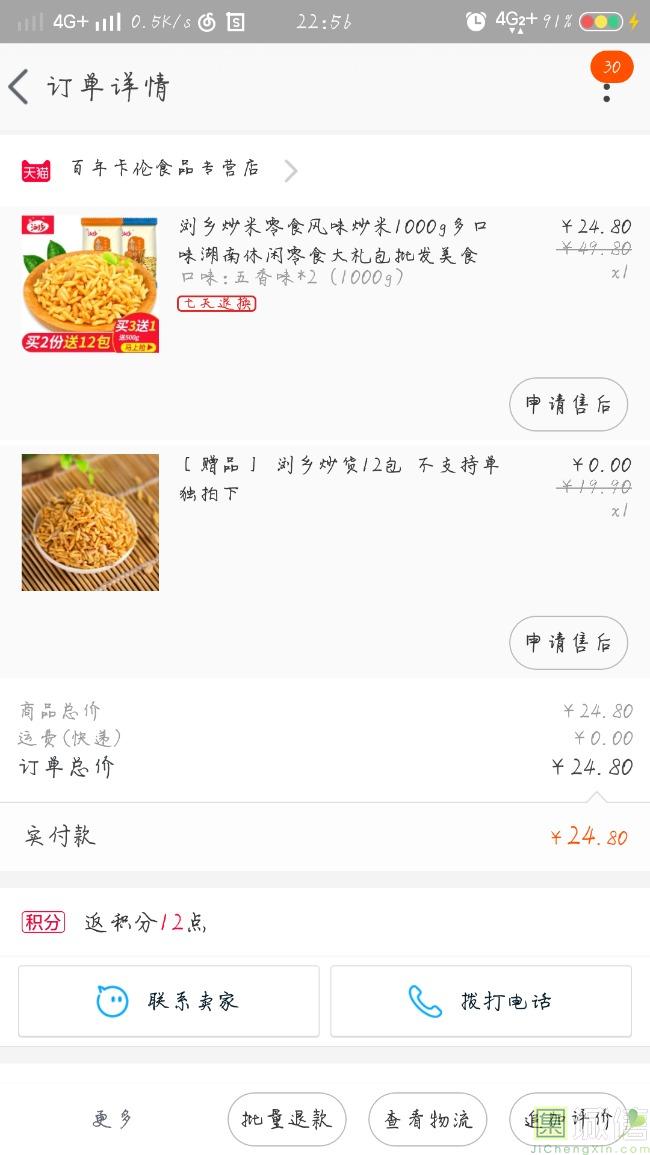Open the 浏乡炒米零食 product image
This screenshot has height=1155, width=650.
coord(90,284)
